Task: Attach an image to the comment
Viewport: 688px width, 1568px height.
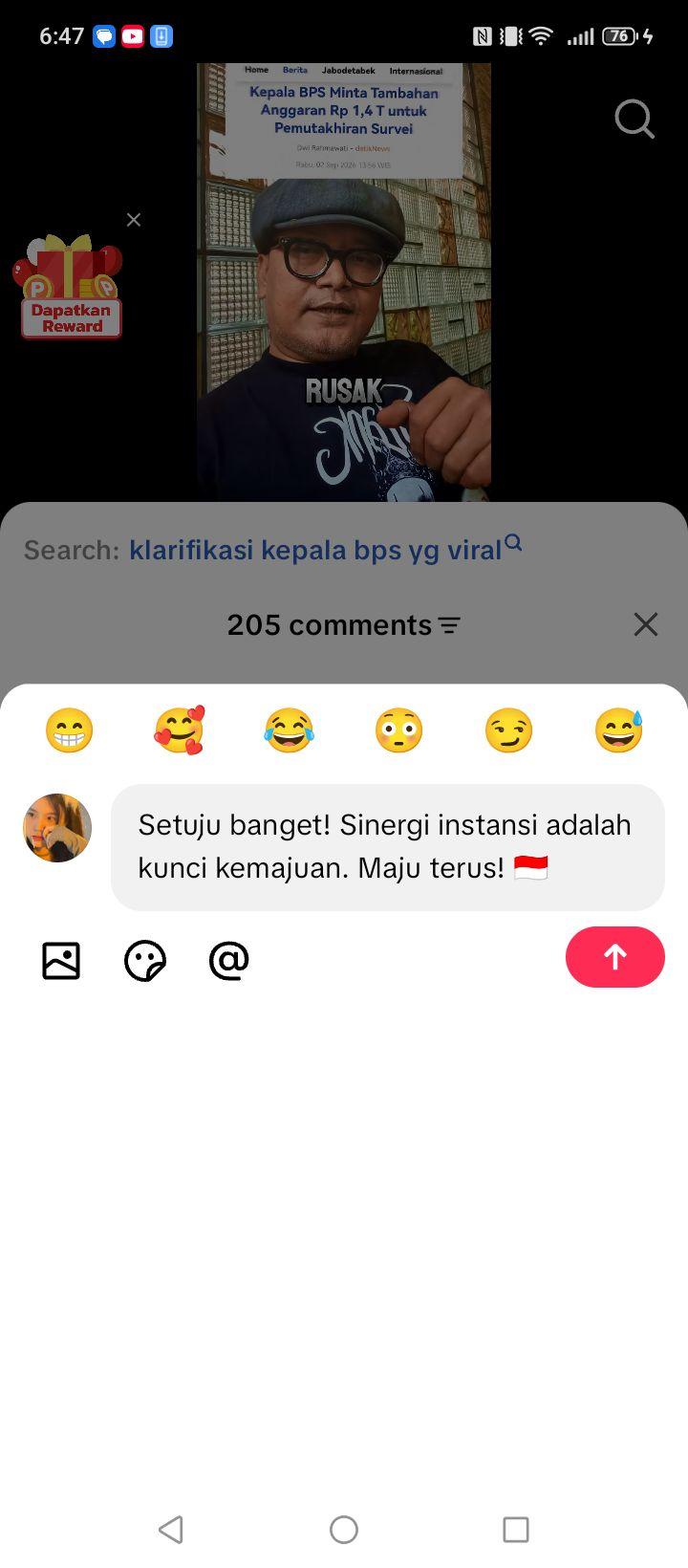Action: coord(61,961)
